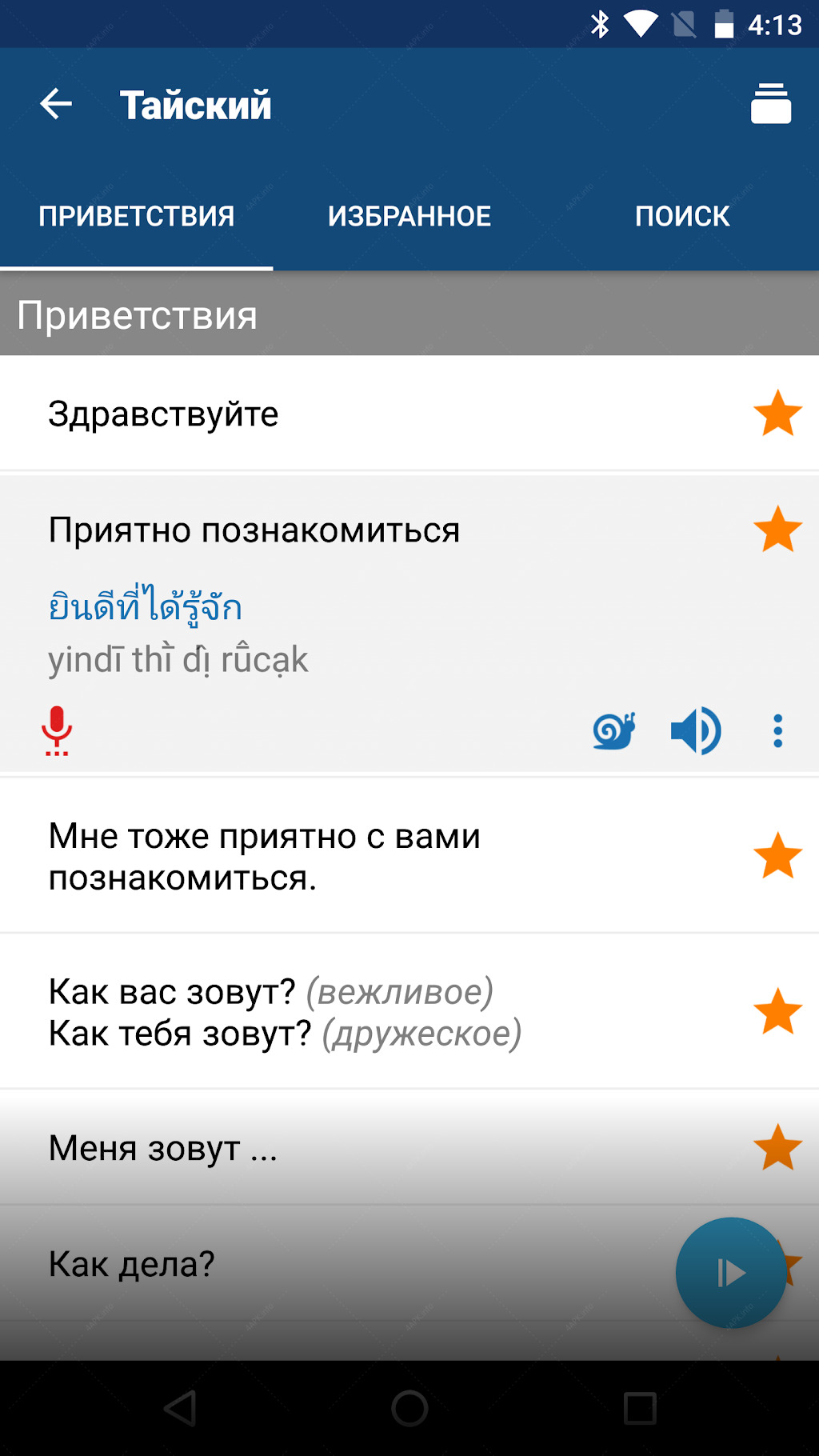Record your voice with the microphone

click(57, 730)
